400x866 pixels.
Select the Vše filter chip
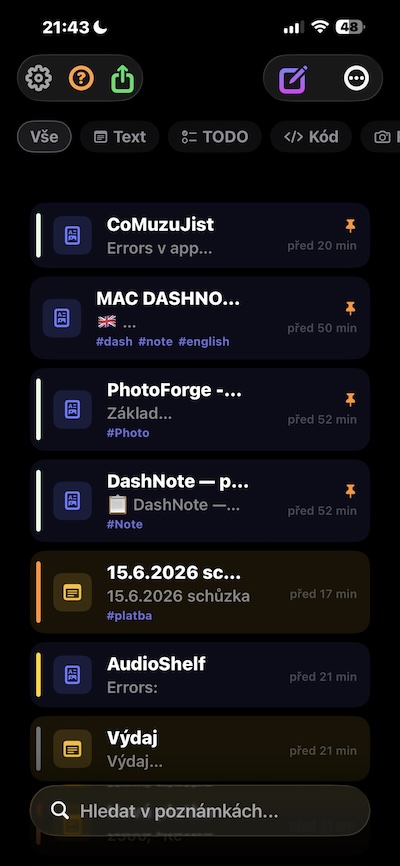click(x=44, y=136)
